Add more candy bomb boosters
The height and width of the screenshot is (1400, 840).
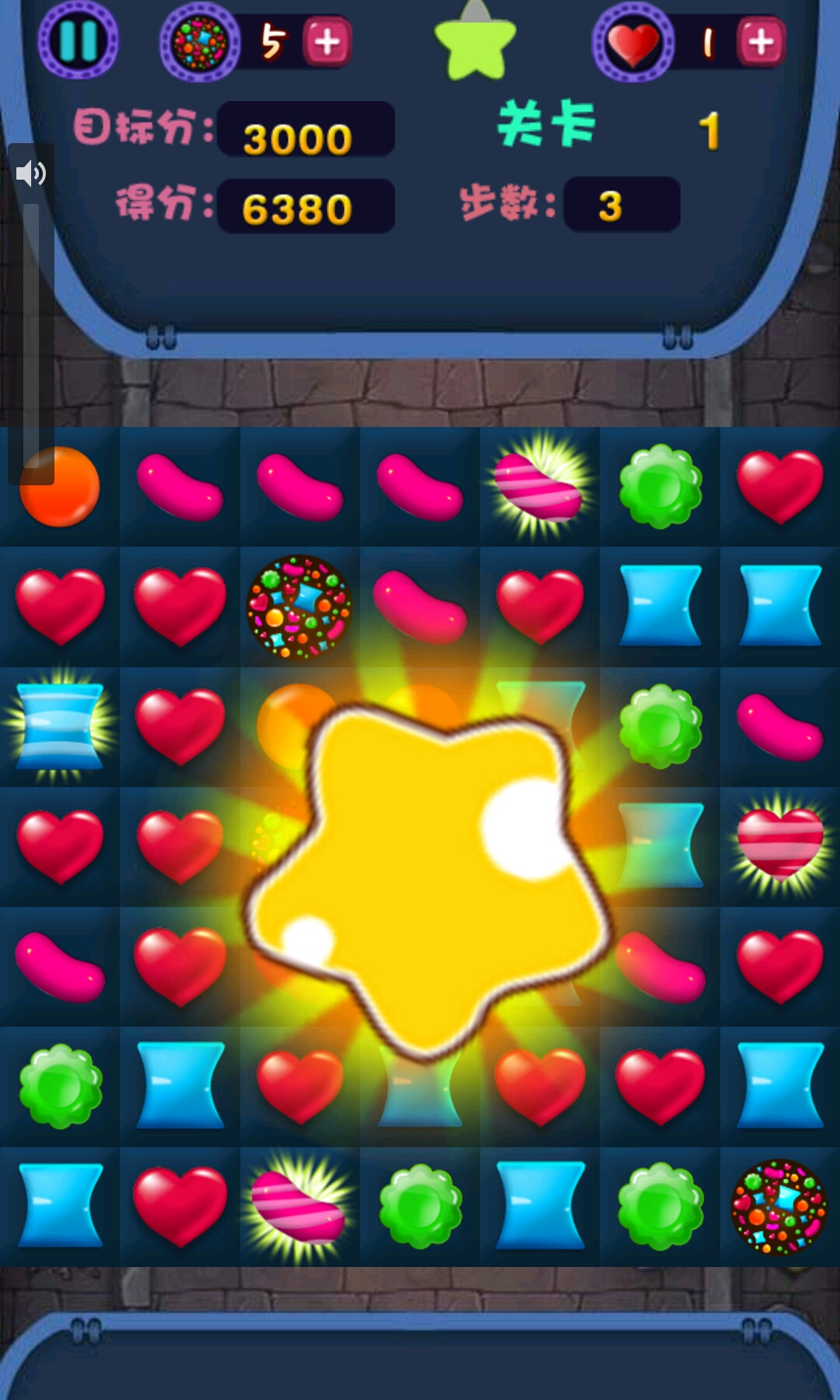pyautogui.click(x=327, y=42)
